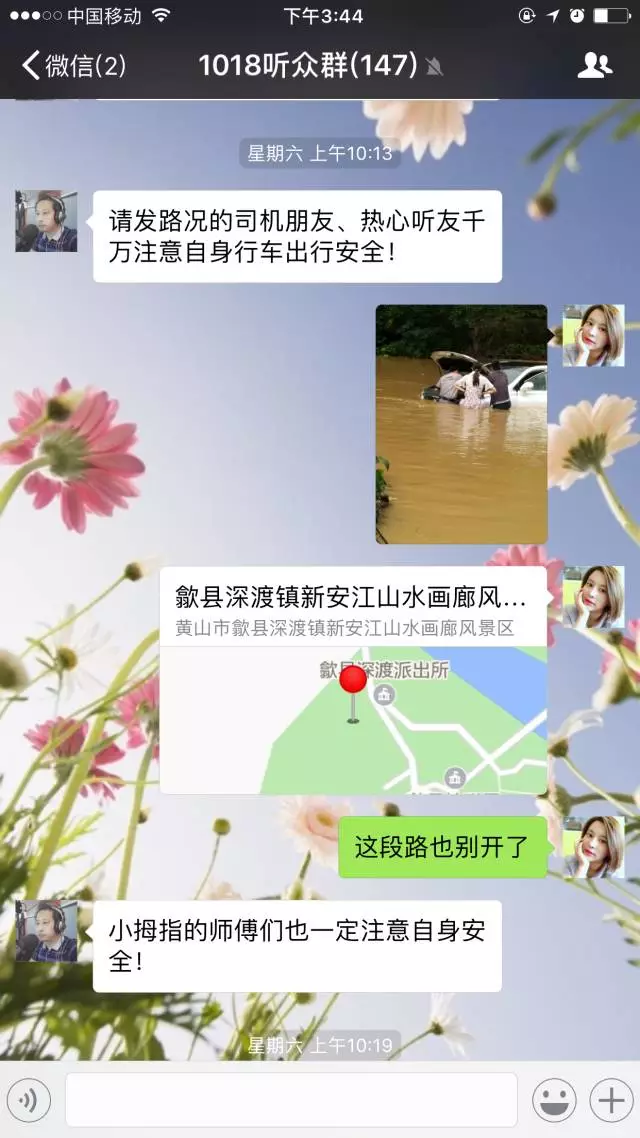Tap the message text field
The image size is (640, 1138).
(x=291, y=1100)
